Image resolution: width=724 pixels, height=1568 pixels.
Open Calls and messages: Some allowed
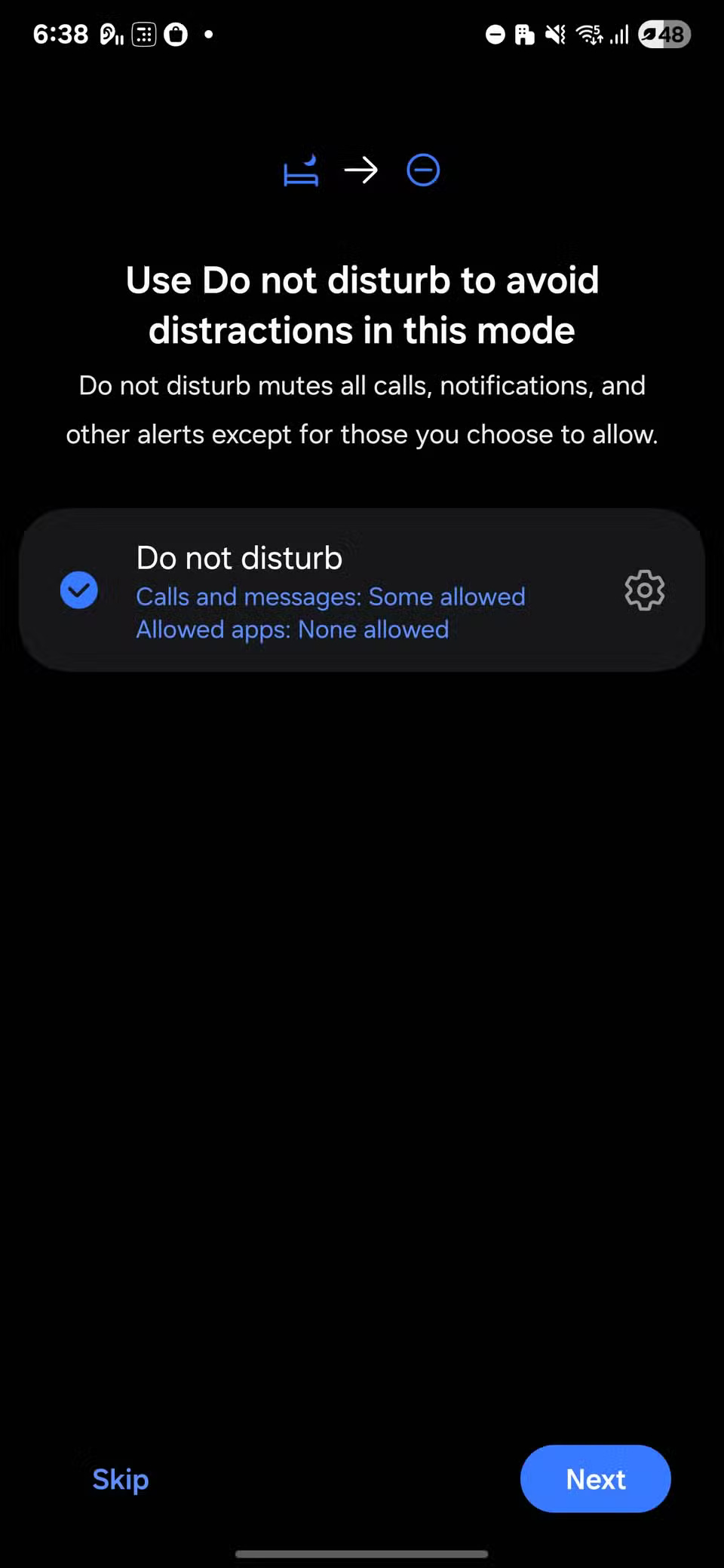(x=331, y=596)
